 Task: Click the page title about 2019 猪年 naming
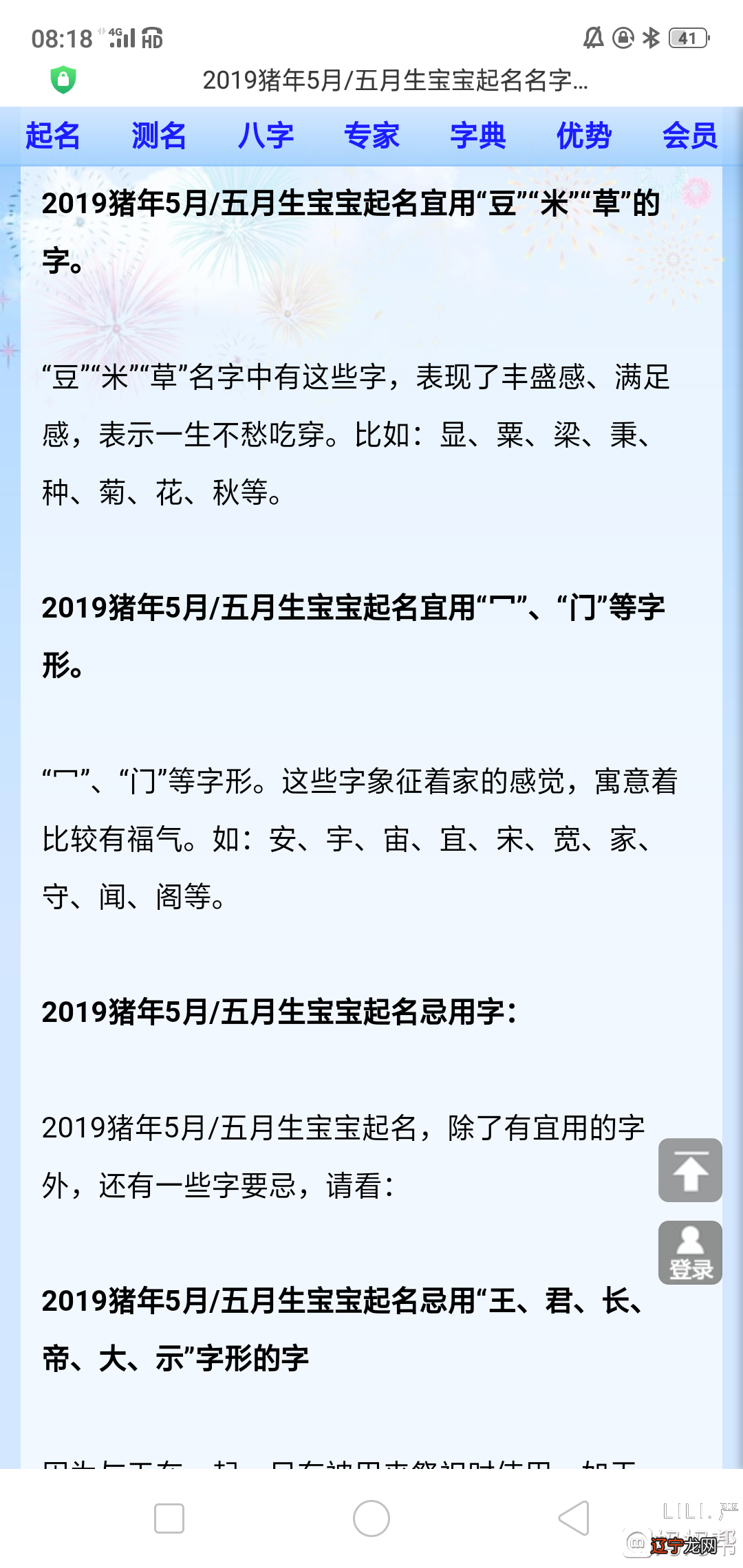coord(394,80)
